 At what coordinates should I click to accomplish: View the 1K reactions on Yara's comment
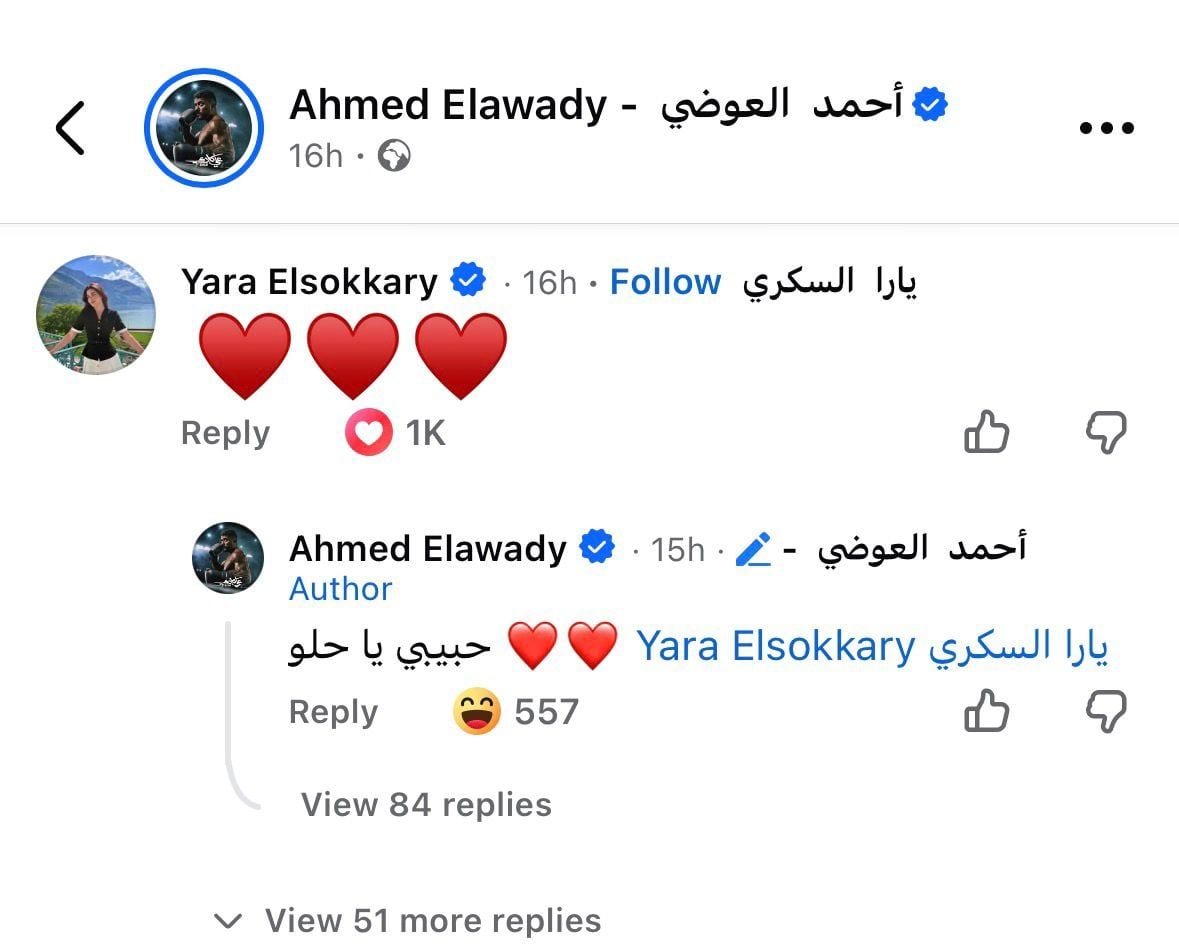point(395,433)
